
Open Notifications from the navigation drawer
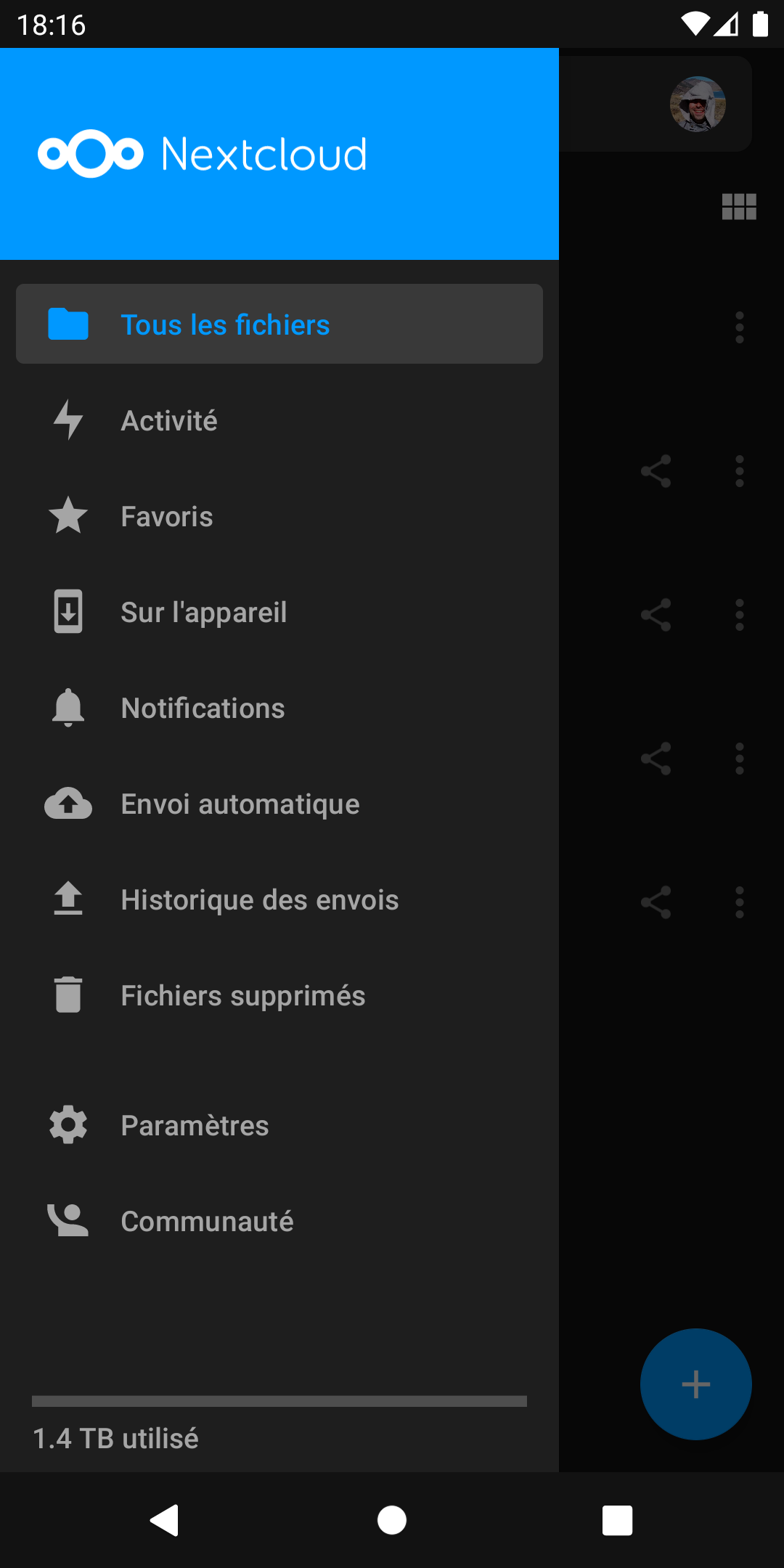(203, 707)
